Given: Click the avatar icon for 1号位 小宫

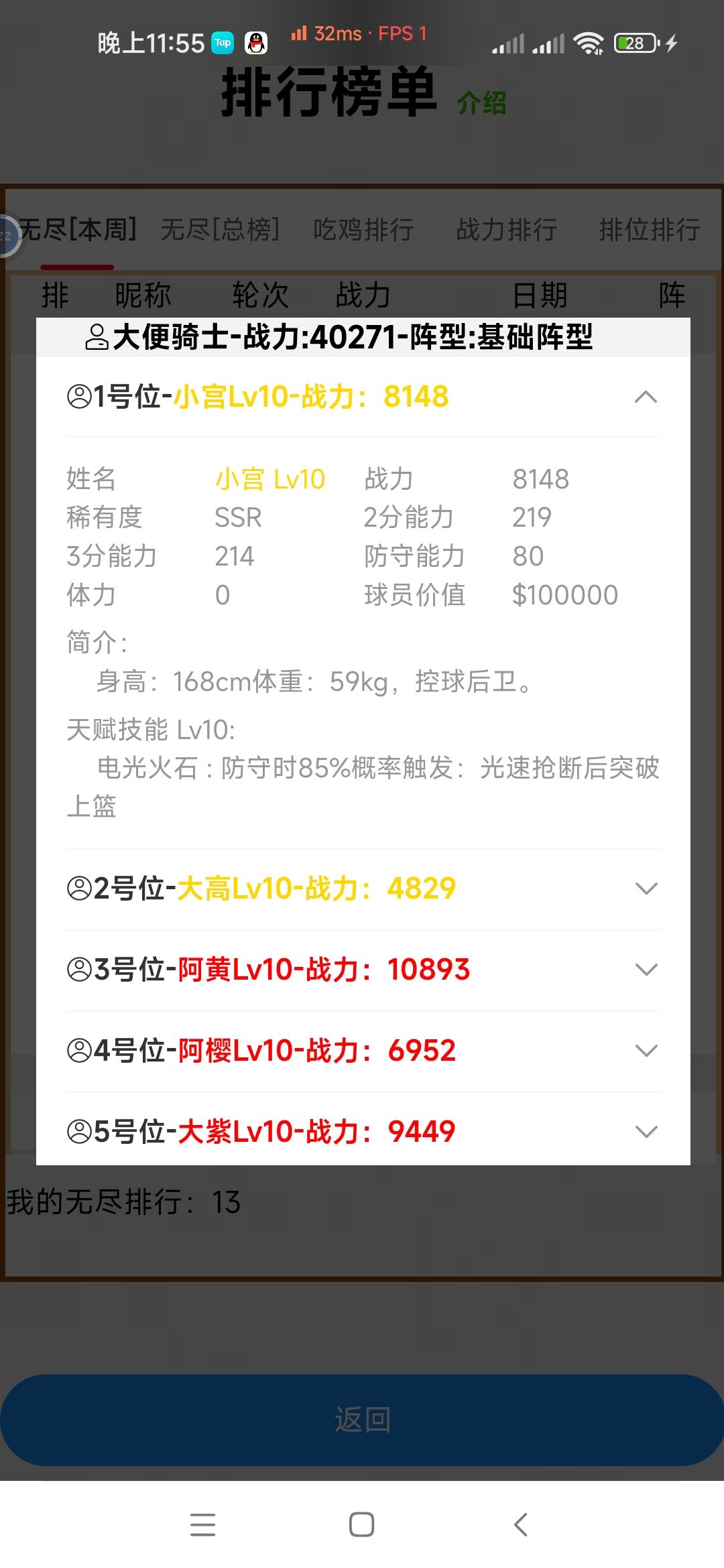Looking at the screenshot, I should 79,397.
